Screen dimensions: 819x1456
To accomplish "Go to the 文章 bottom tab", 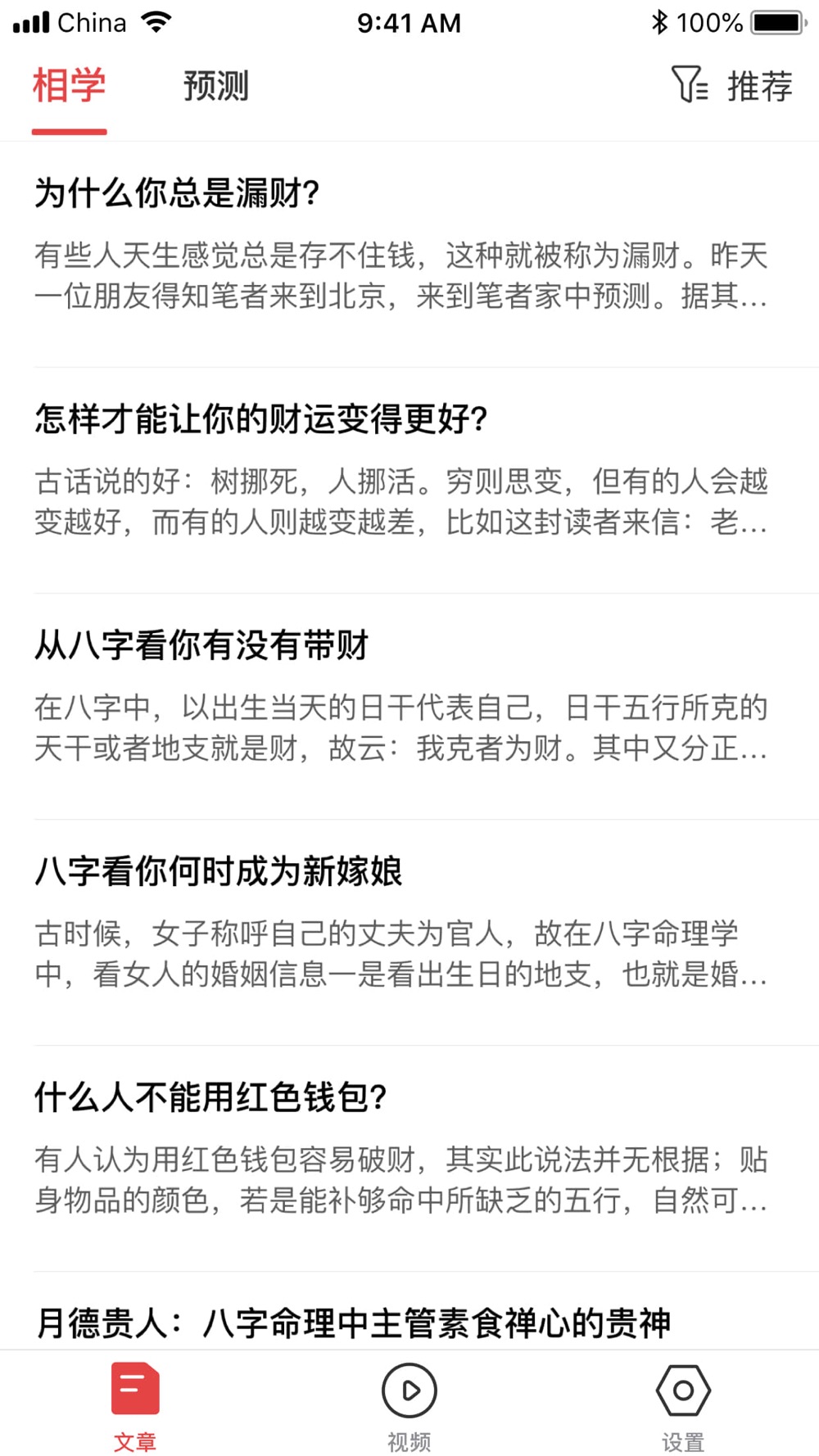I will point(135,1404).
